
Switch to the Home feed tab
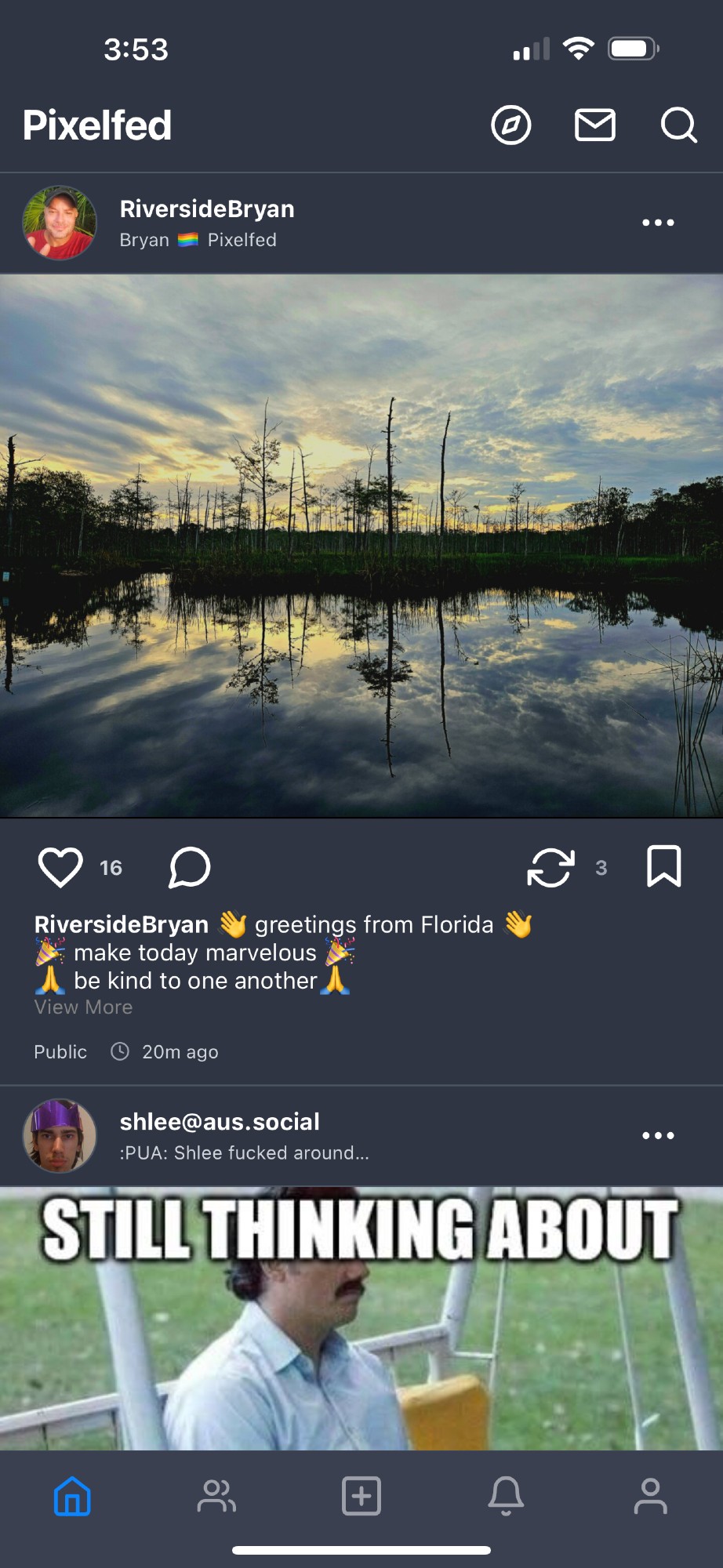point(72,1496)
